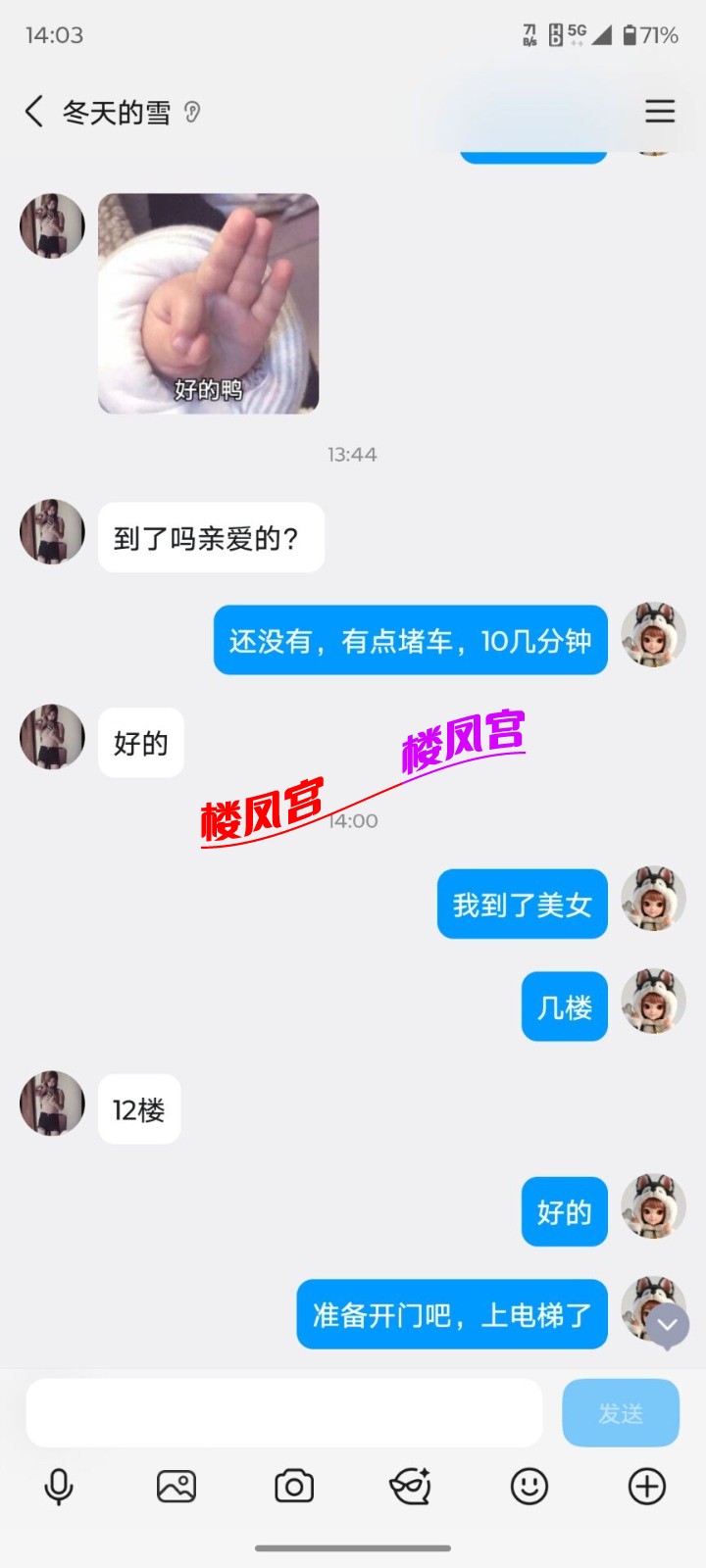Open the emoji picker
Image resolution: width=706 pixels, height=1568 pixels.
(529, 1487)
